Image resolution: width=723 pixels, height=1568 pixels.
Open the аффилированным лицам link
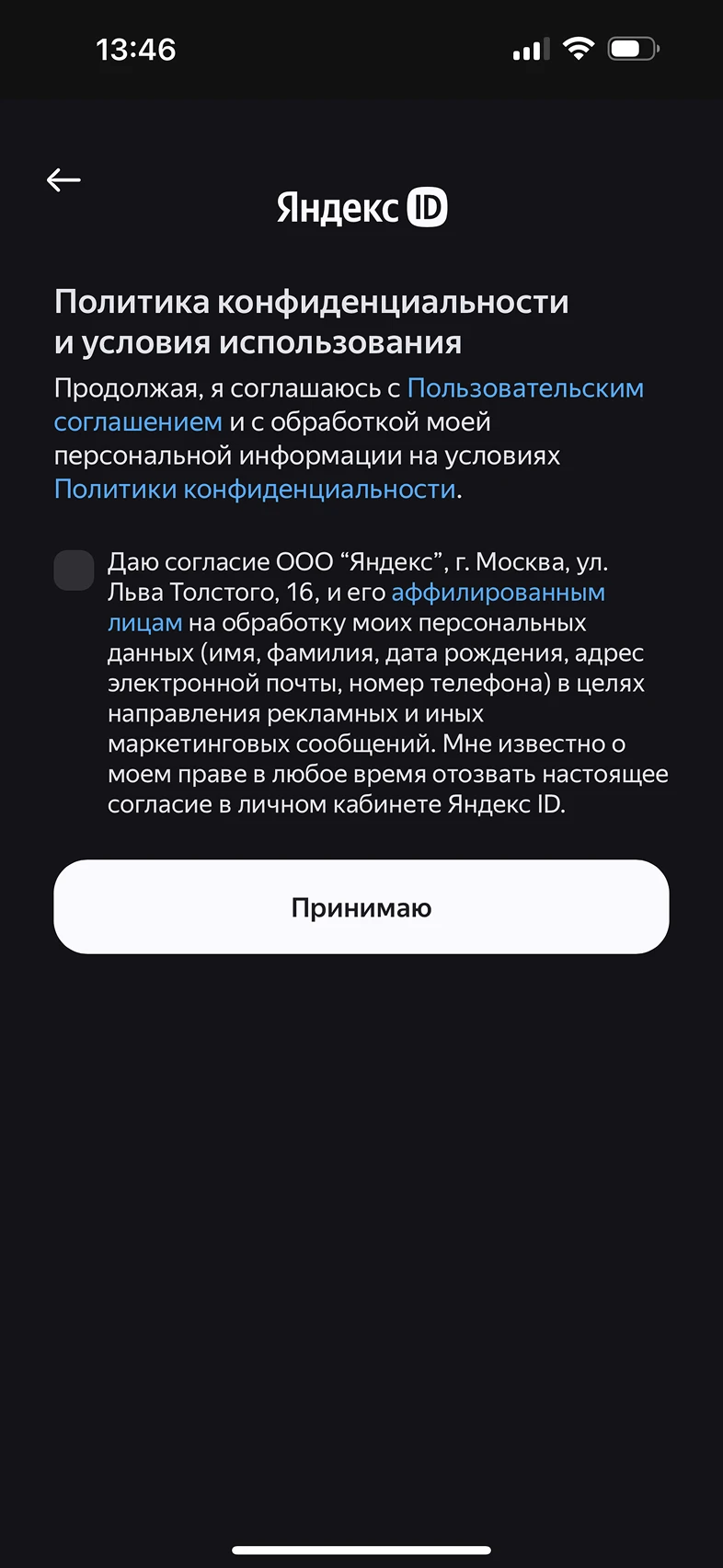click(x=498, y=592)
